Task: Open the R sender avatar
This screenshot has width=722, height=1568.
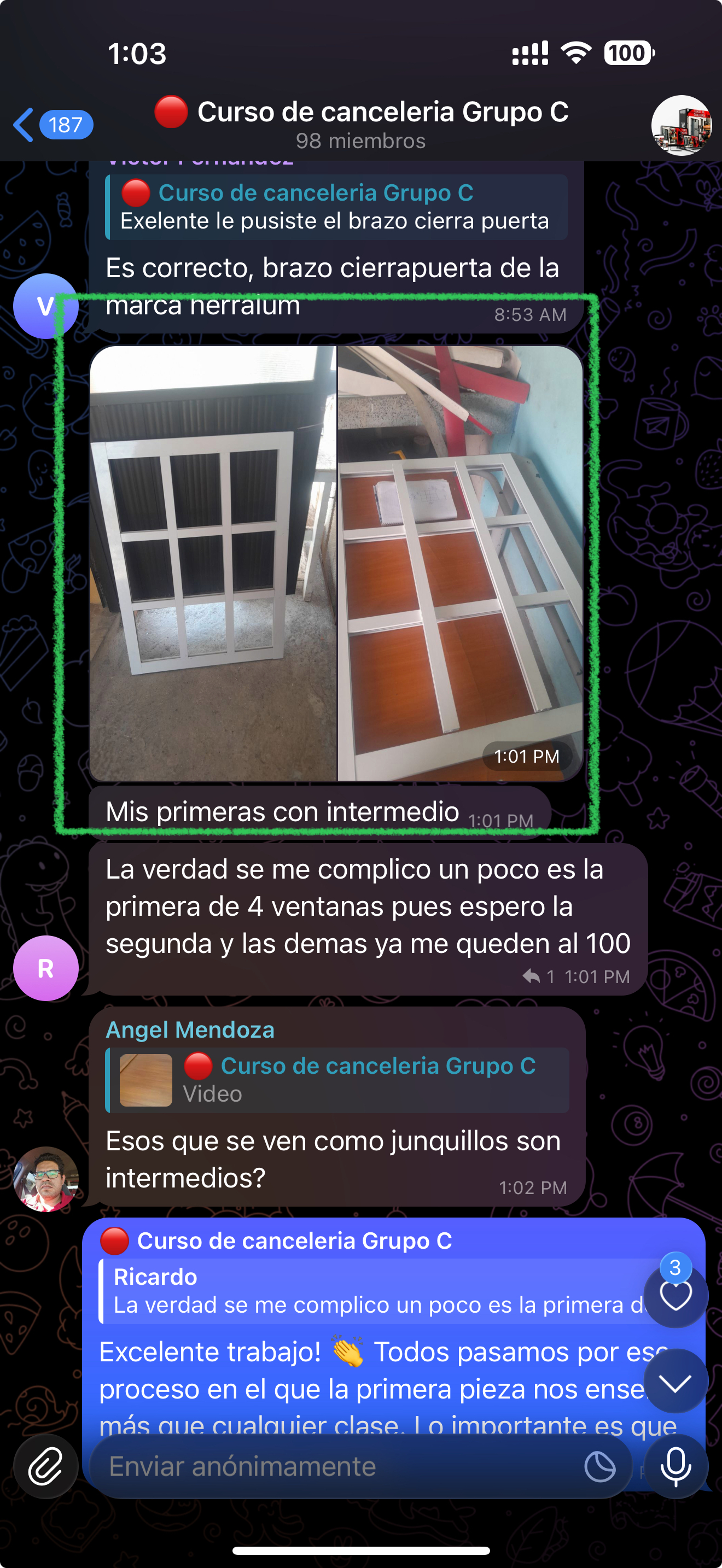Action: point(45,968)
